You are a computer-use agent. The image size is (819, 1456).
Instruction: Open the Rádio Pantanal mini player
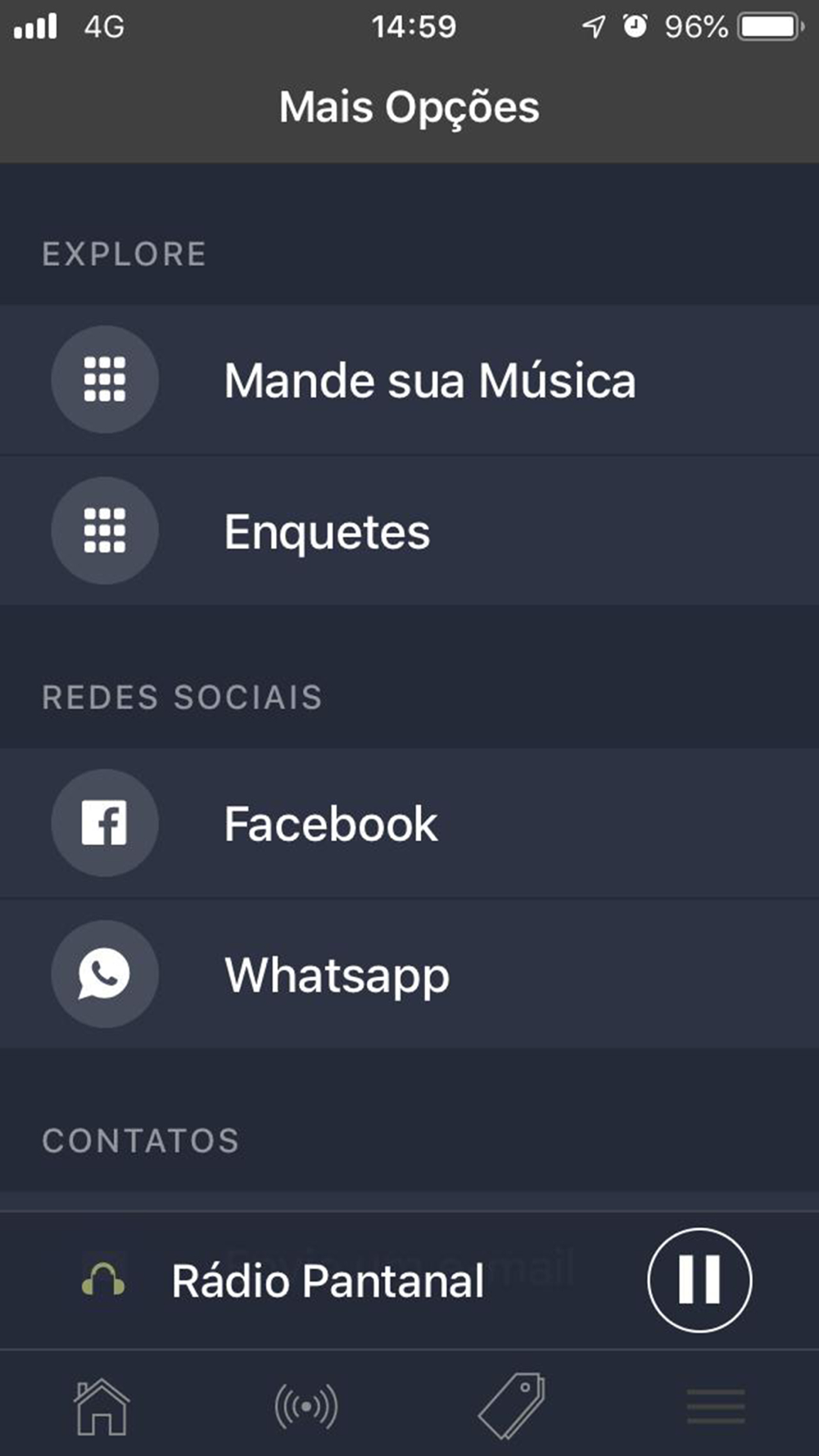click(x=328, y=1281)
